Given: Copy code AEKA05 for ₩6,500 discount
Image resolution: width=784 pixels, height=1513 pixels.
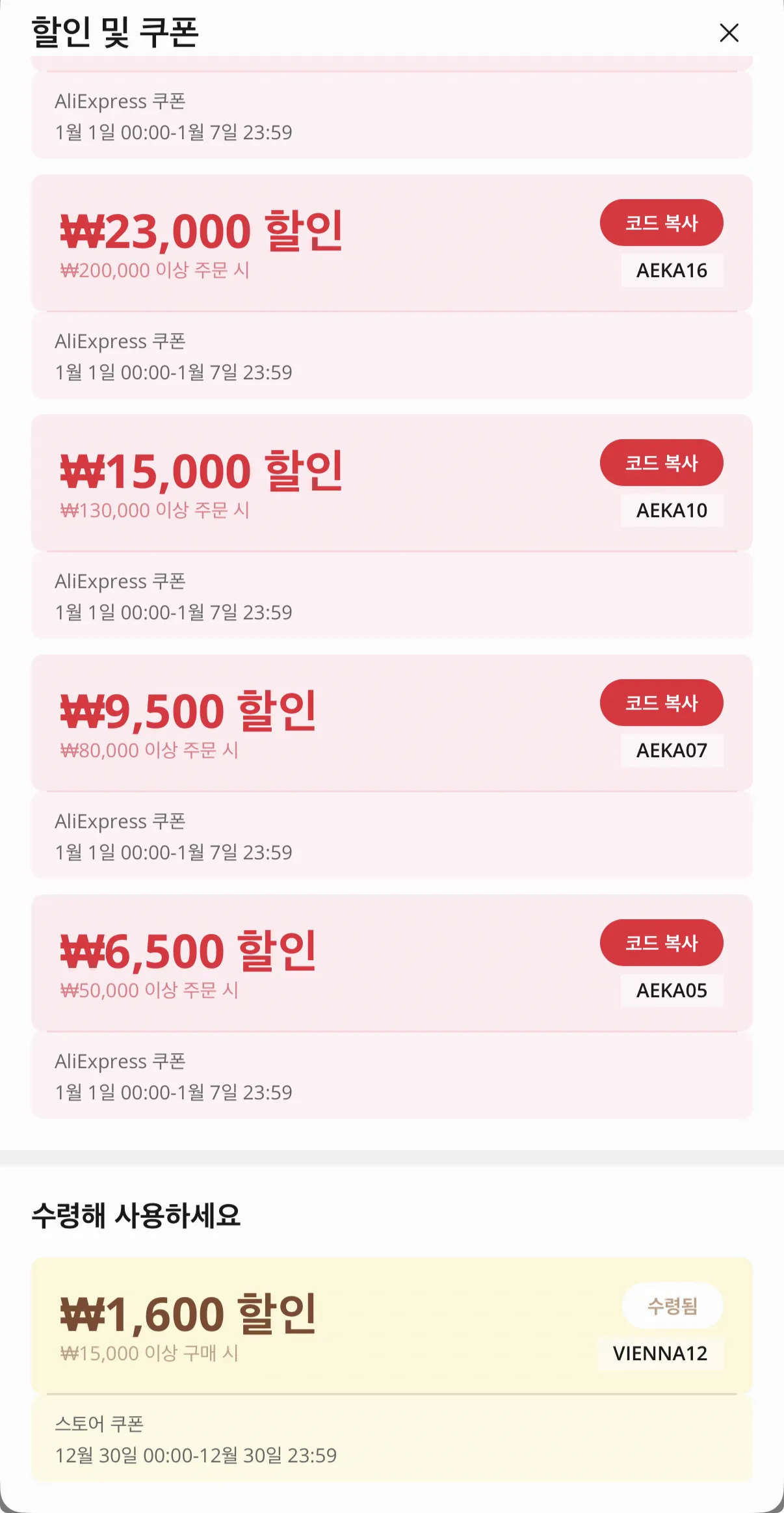Looking at the screenshot, I should click(661, 943).
